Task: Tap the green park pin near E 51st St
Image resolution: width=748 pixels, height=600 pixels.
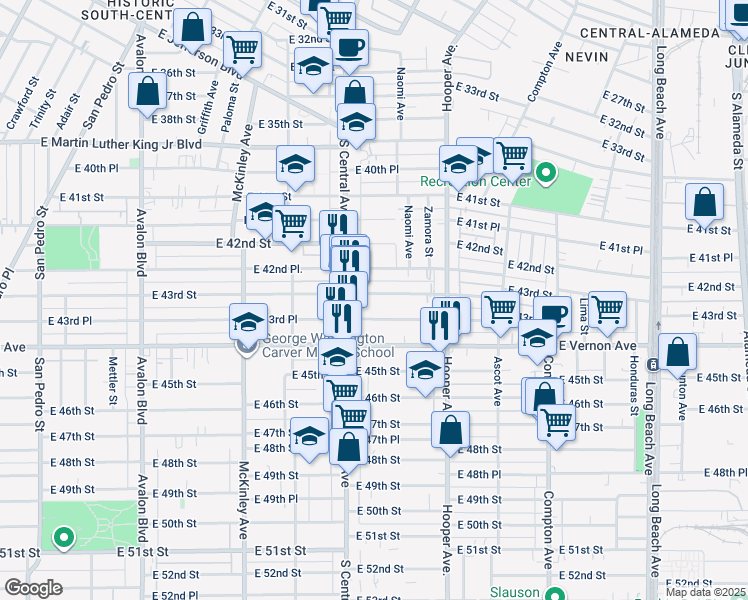Action: pyautogui.click(x=64, y=539)
